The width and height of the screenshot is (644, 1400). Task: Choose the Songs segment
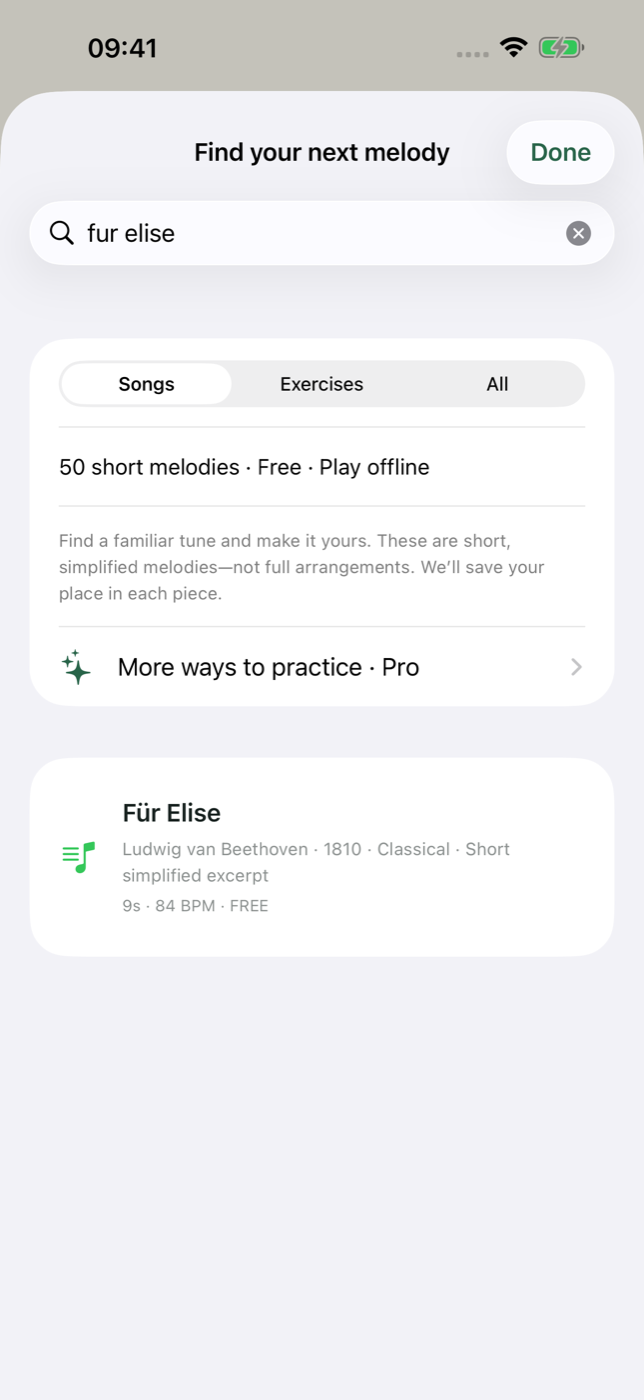146,384
